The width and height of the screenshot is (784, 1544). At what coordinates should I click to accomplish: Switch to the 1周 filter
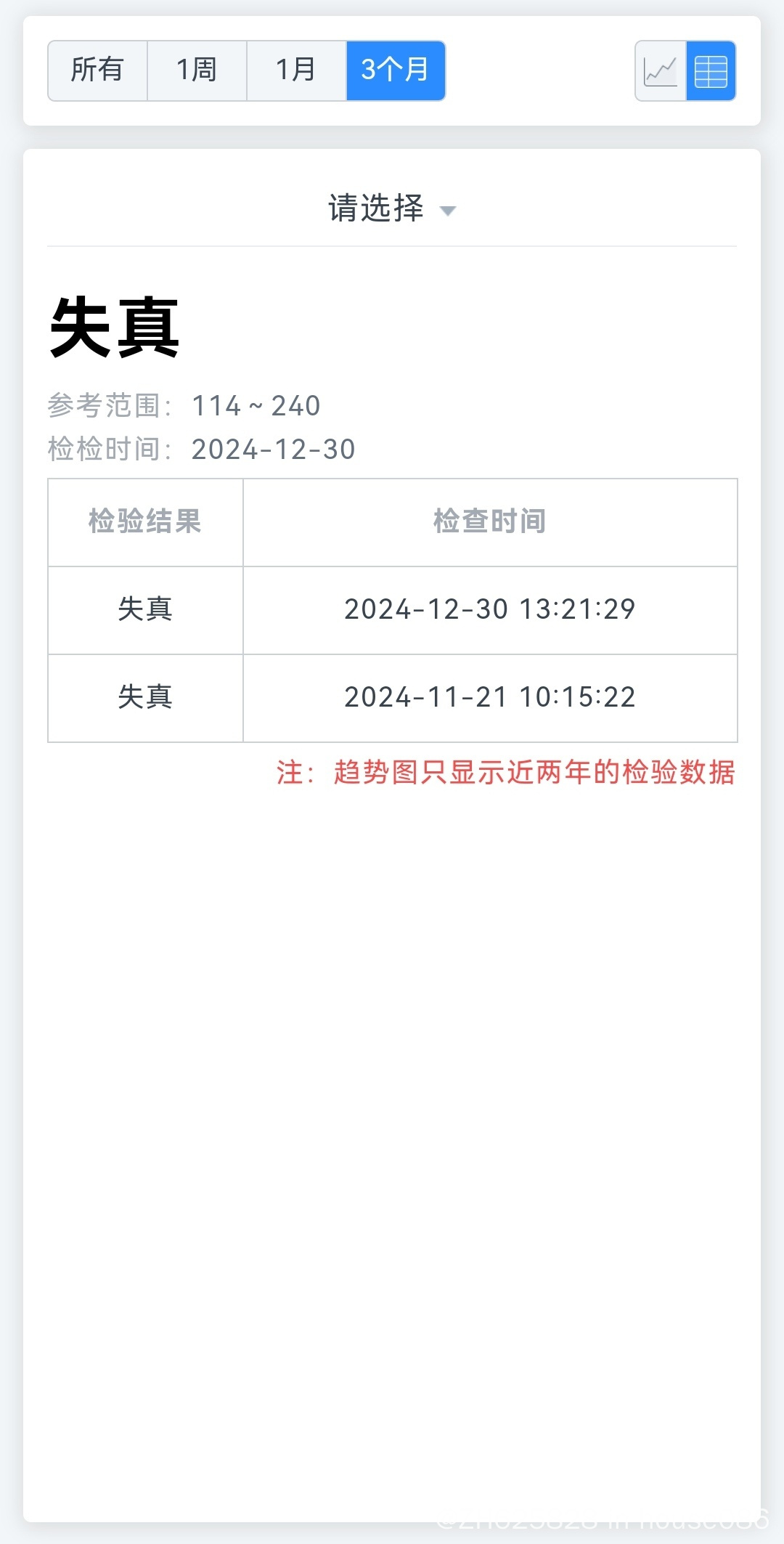197,70
